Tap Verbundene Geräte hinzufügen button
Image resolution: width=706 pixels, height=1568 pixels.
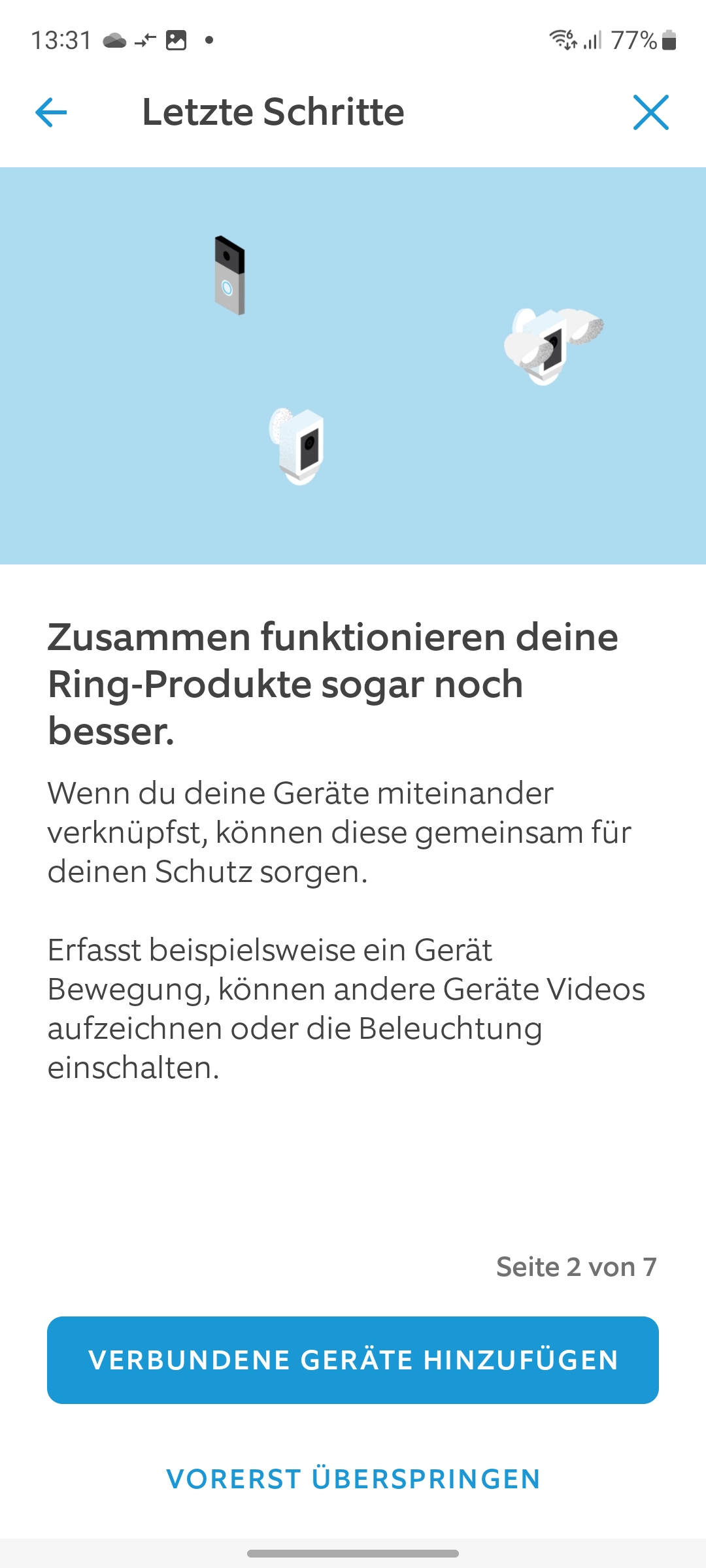[x=353, y=1360]
